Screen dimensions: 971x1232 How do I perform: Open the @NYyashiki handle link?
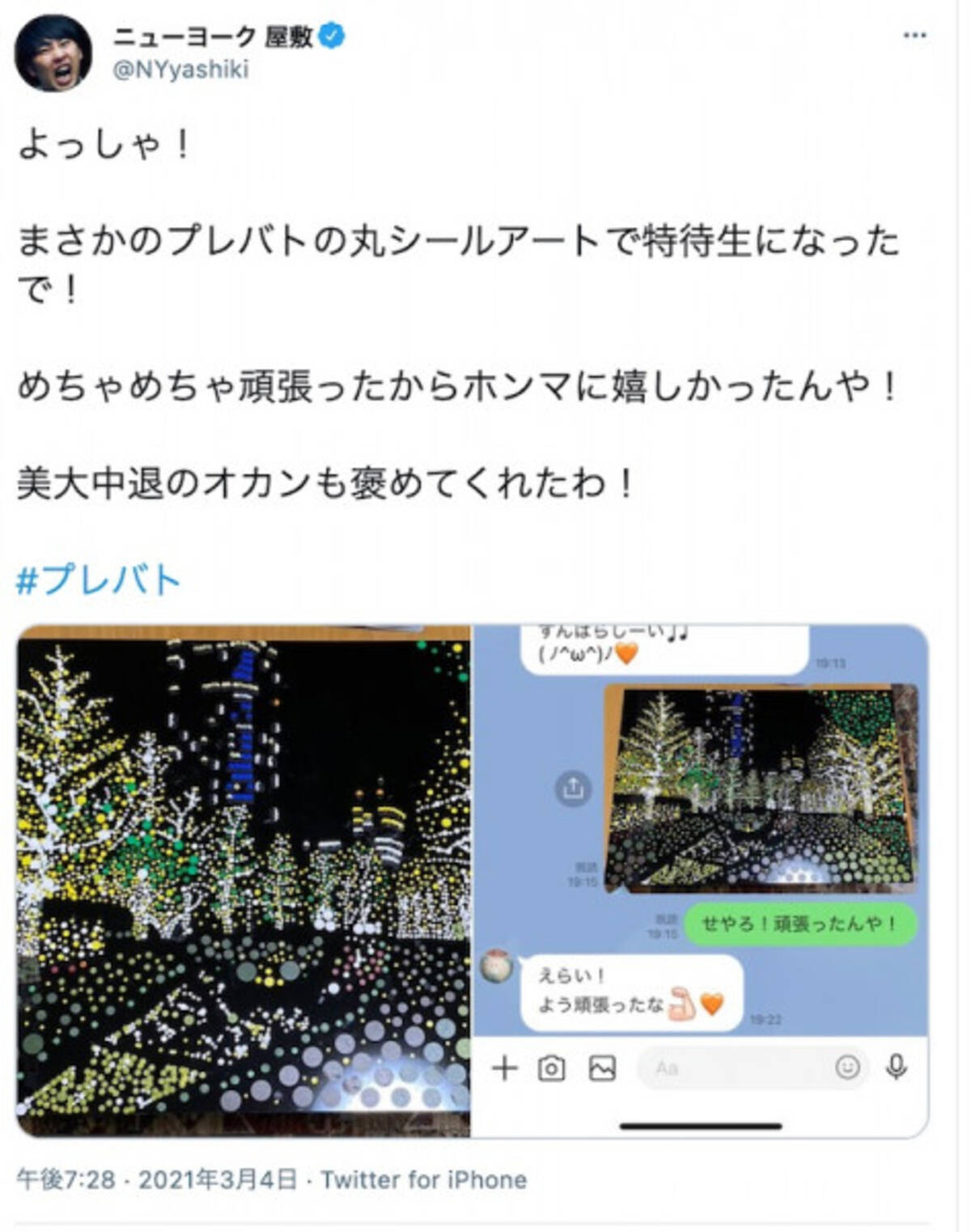[x=180, y=70]
